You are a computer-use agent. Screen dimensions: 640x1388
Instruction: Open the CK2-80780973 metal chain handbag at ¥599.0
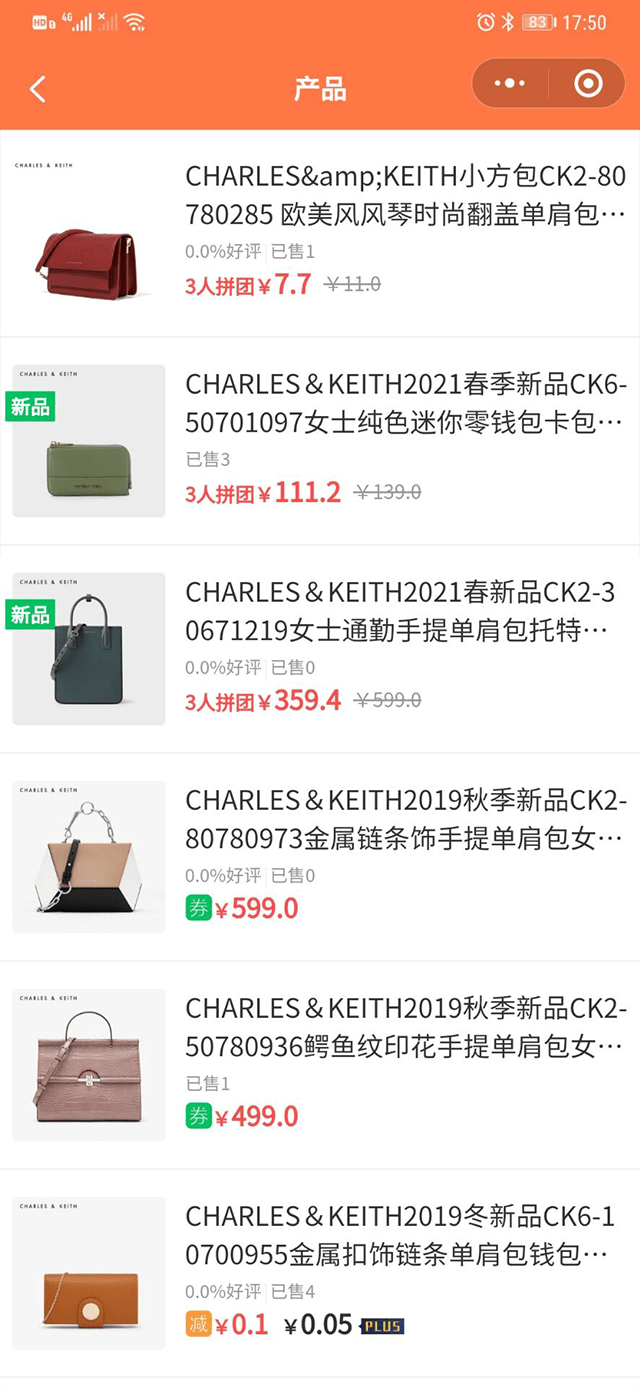point(405,820)
